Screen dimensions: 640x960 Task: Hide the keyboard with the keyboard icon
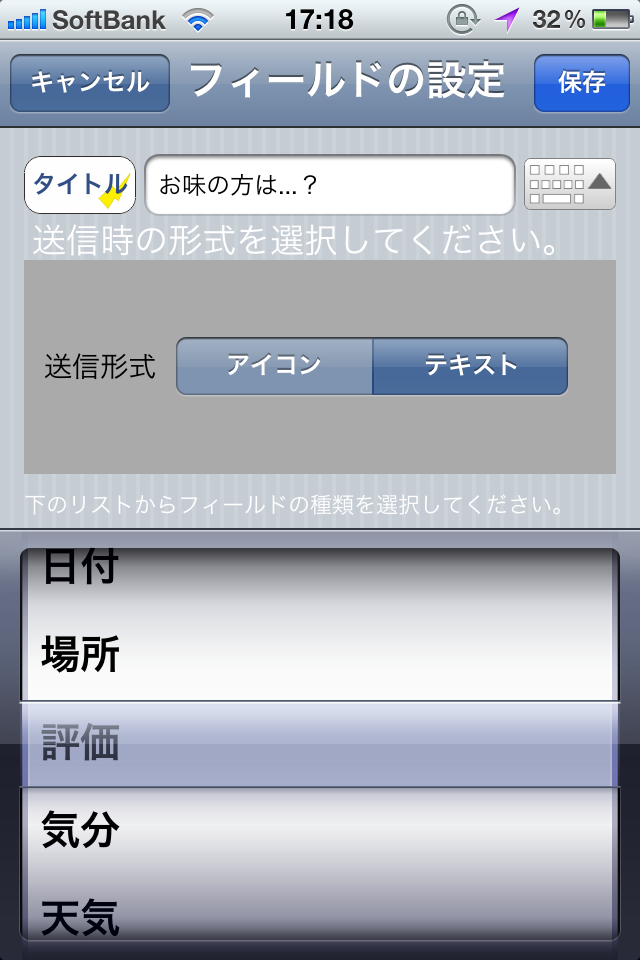[x=570, y=184]
